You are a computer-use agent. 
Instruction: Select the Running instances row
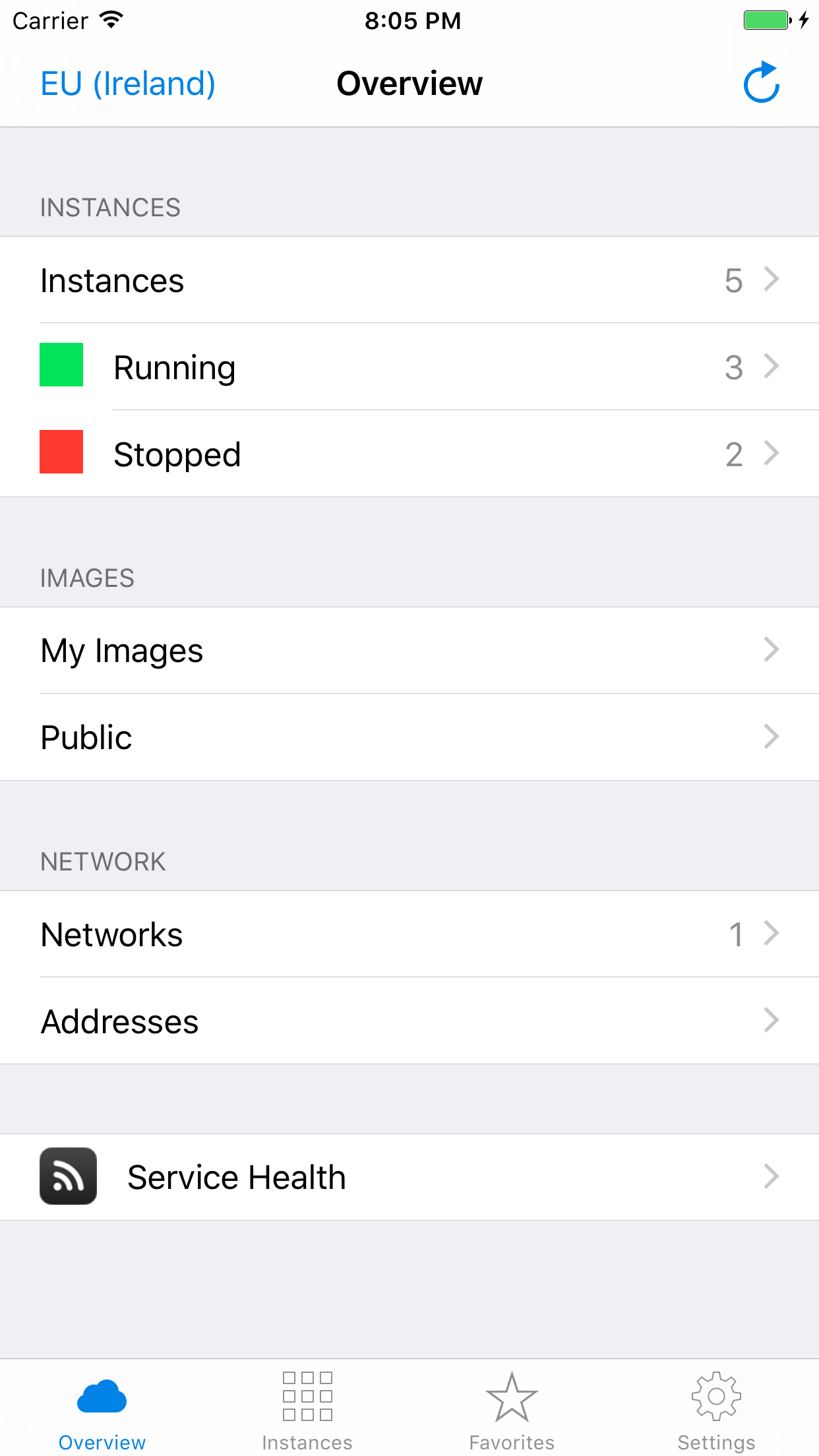(409, 367)
